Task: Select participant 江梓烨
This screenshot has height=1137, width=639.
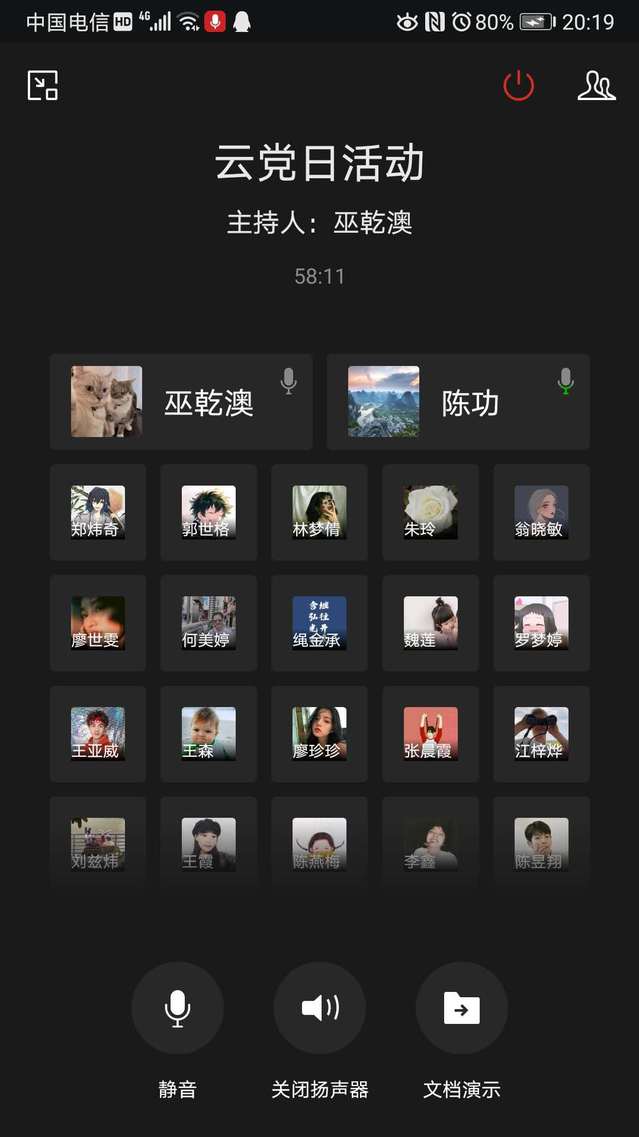Action: click(x=541, y=734)
